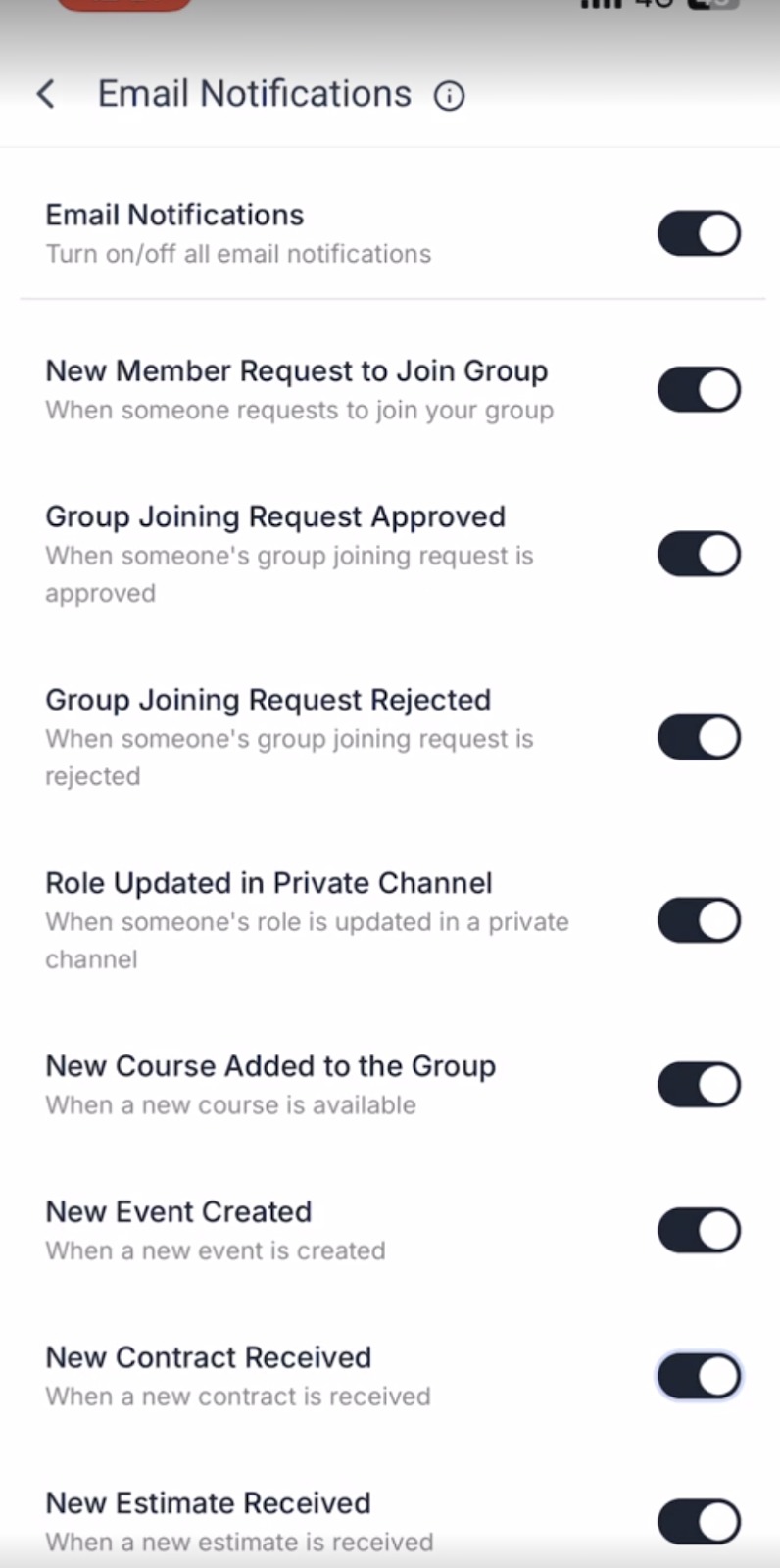Screen dimensions: 780x1568
Task: Disable New Course Added to the Group
Action: coord(699,1085)
